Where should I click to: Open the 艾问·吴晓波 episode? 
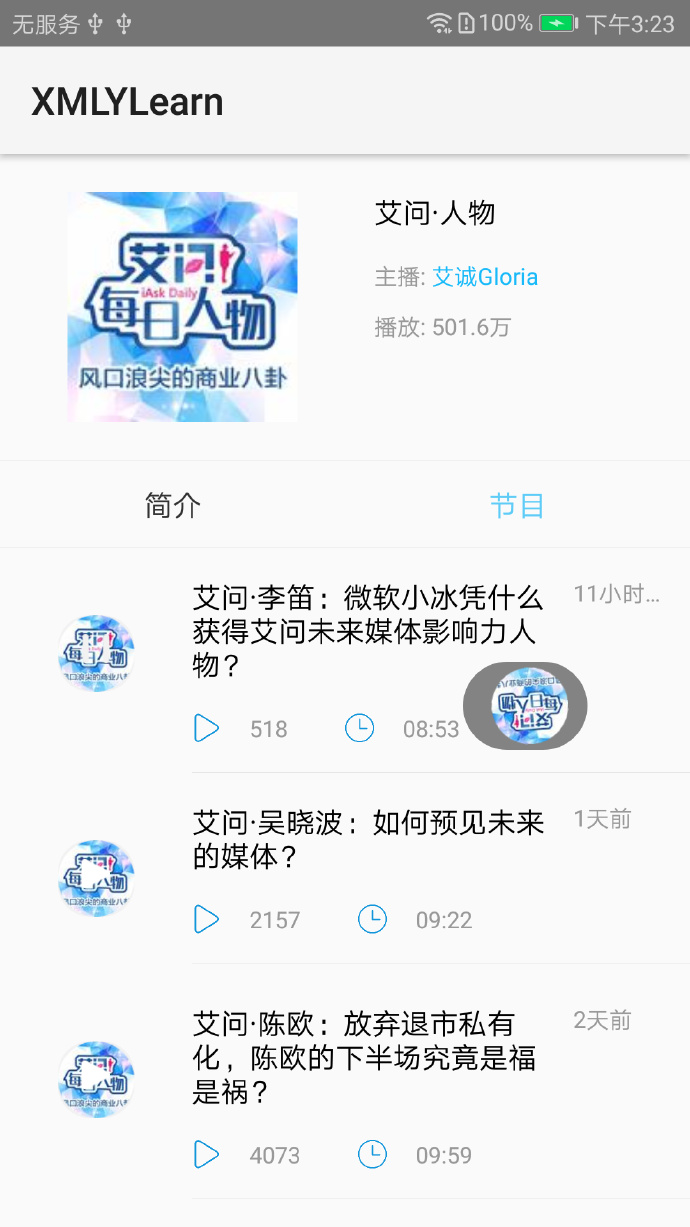click(x=368, y=840)
